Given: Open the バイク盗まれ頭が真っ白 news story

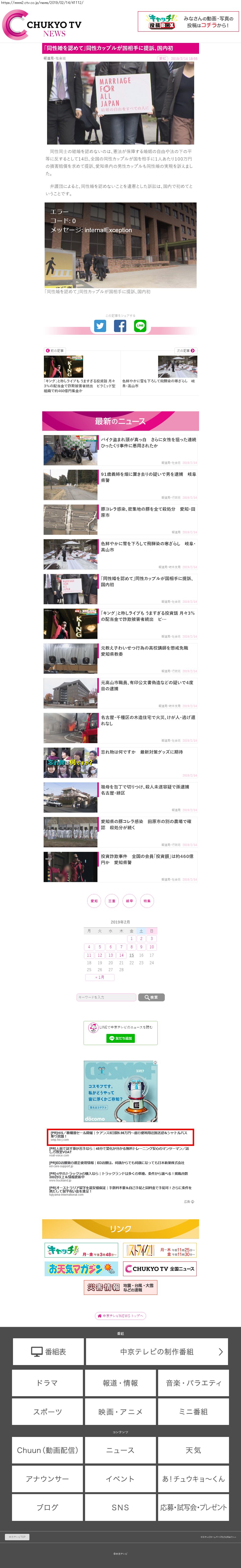Looking at the screenshot, I should click(148, 442).
